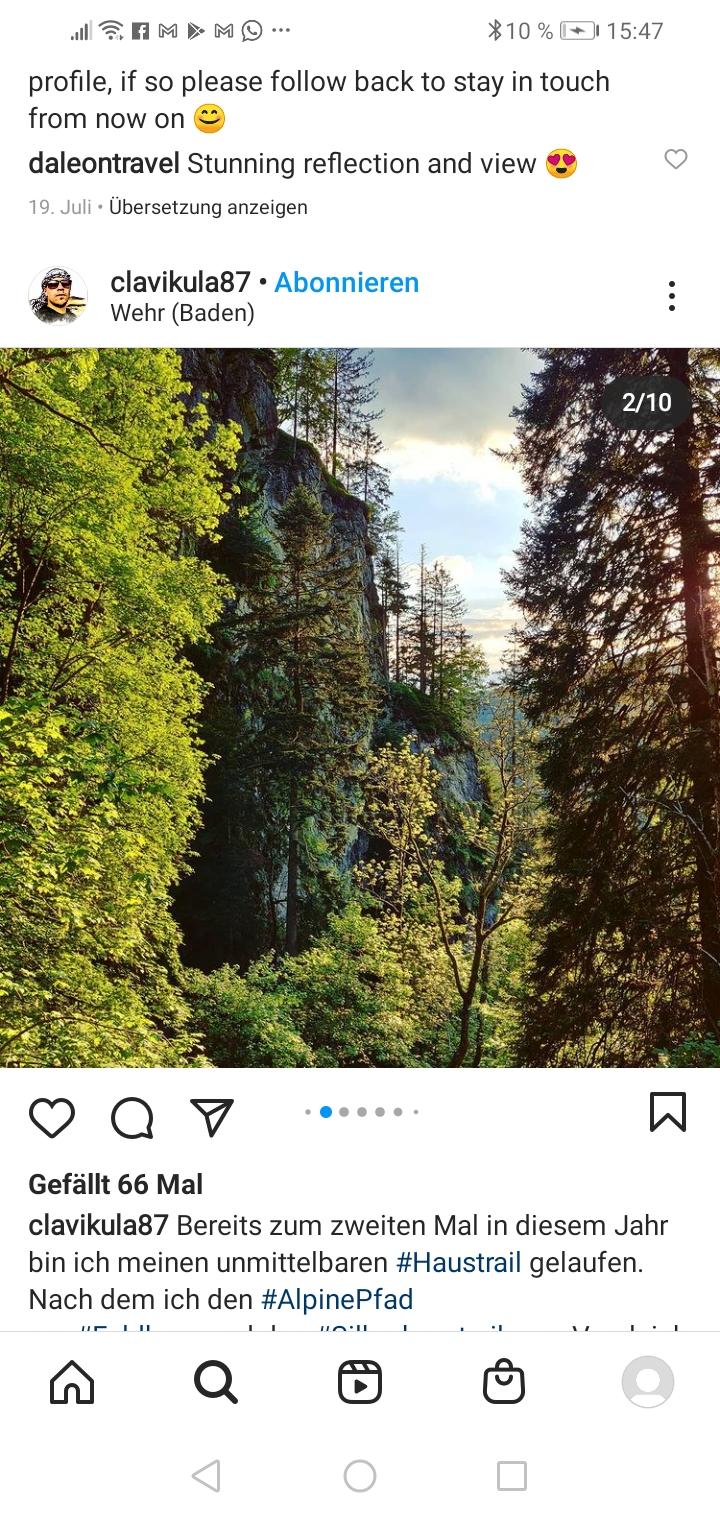Switch to the Search tab
720x1520 pixels.
pyautogui.click(x=216, y=1382)
